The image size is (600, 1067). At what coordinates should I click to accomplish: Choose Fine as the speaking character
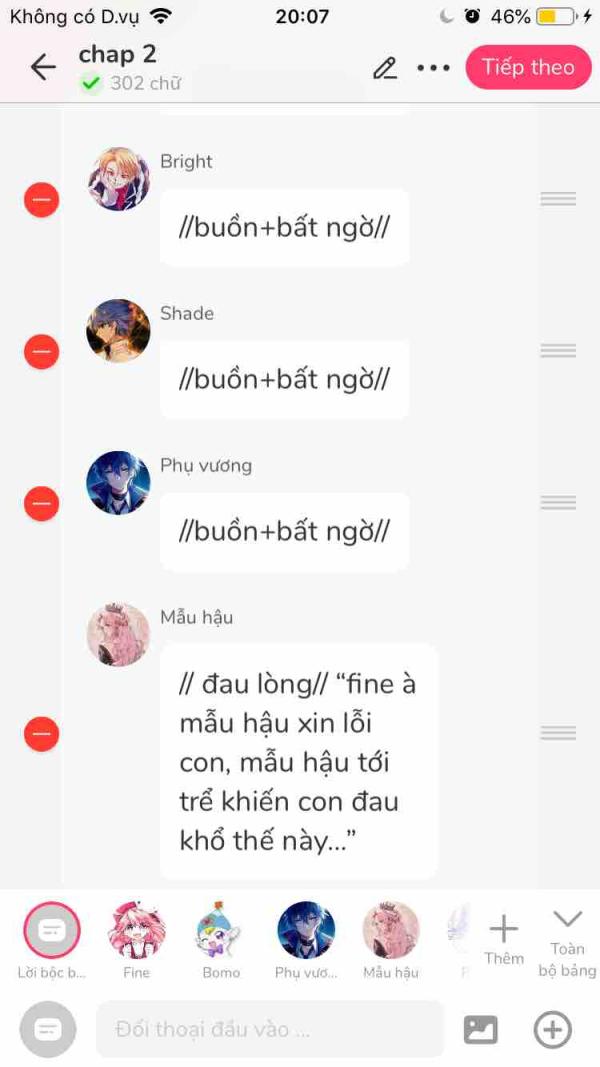[136, 931]
